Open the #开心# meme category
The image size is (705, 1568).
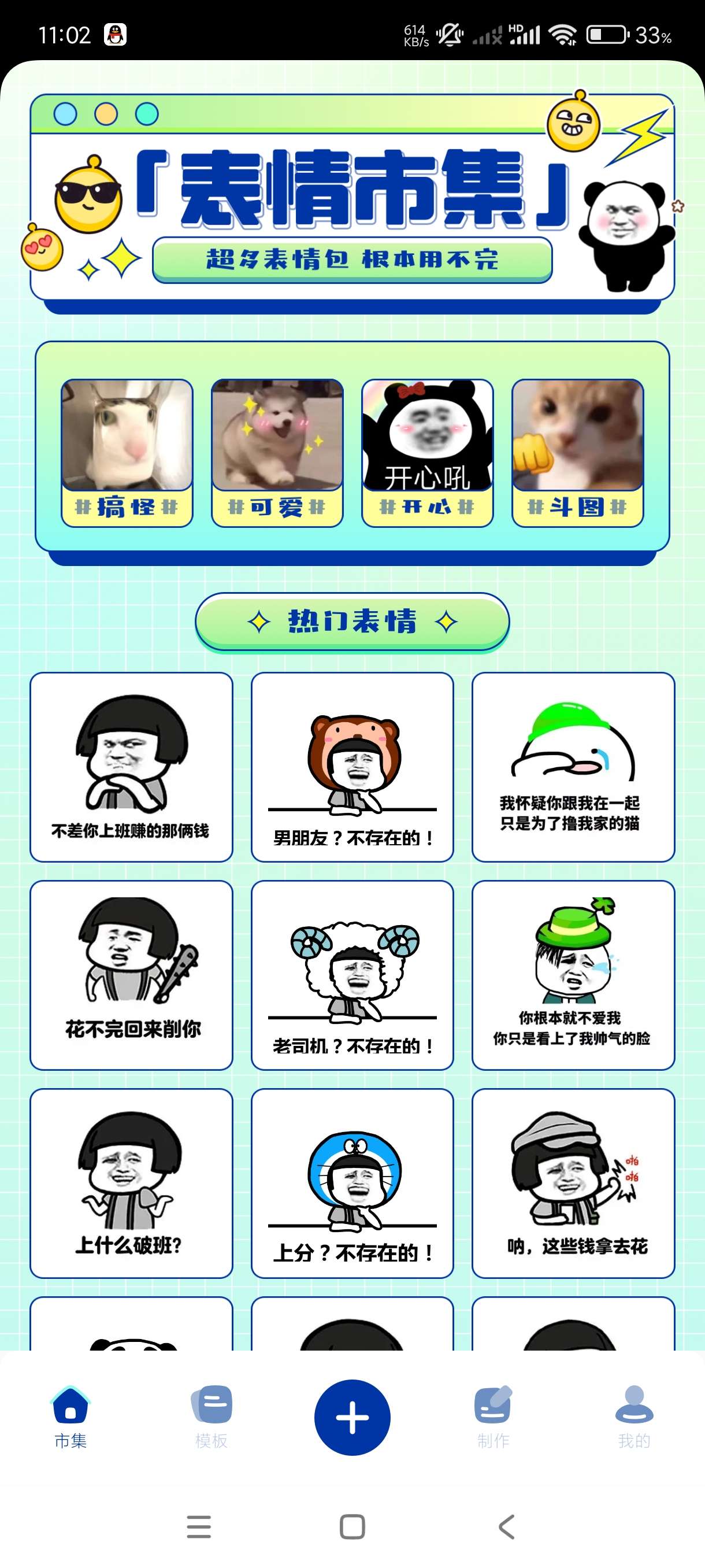pyautogui.click(x=427, y=452)
